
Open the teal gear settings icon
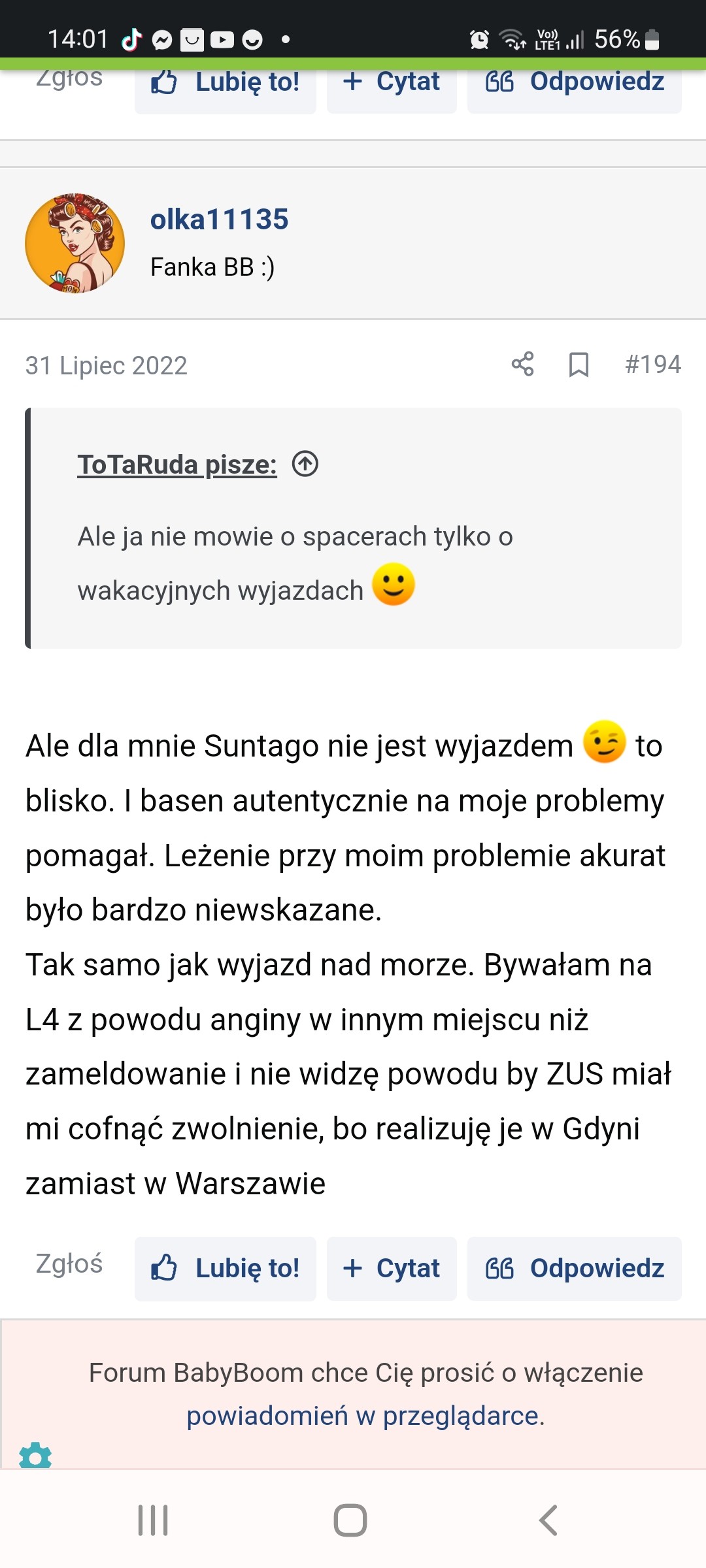[35, 1456]
